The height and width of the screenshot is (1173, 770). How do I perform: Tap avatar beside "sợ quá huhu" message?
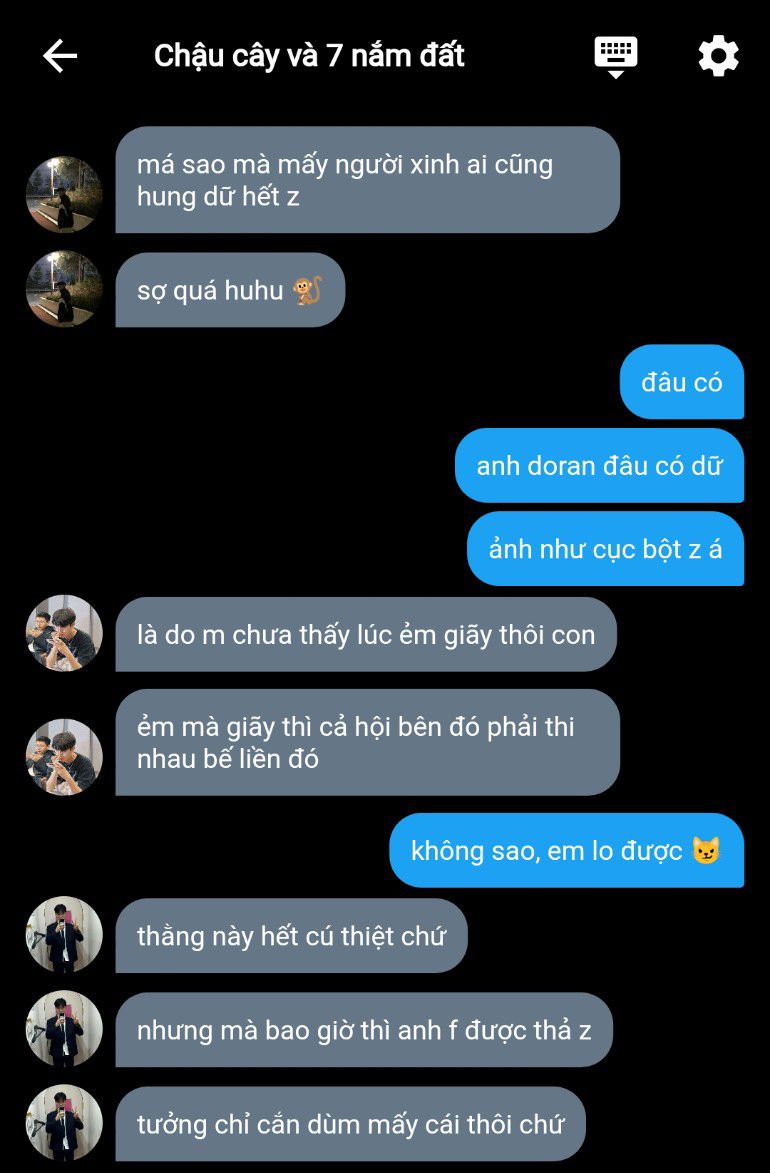click(64, 289)
